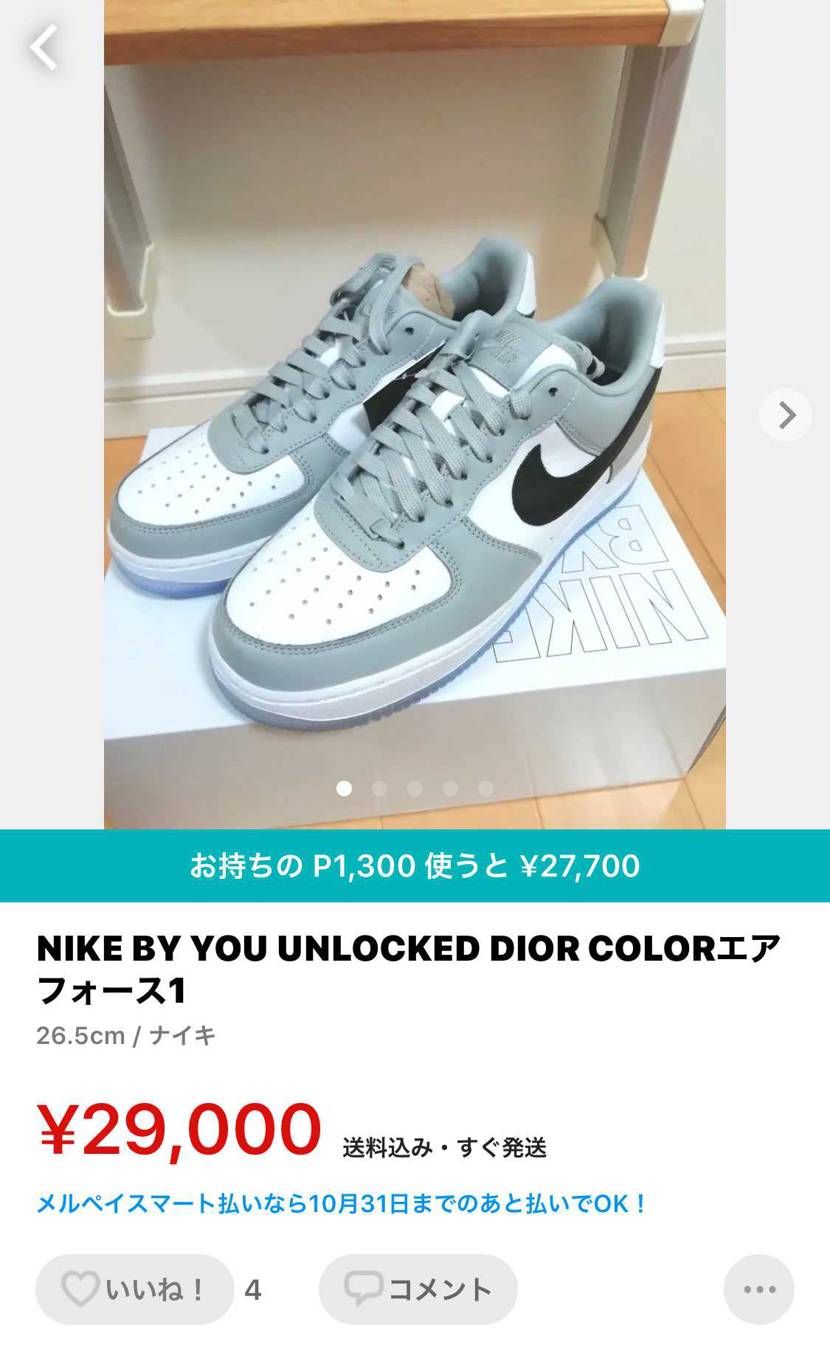Select the third image pagination dot
Screen dimensions: 830x1347
(415, 788)
